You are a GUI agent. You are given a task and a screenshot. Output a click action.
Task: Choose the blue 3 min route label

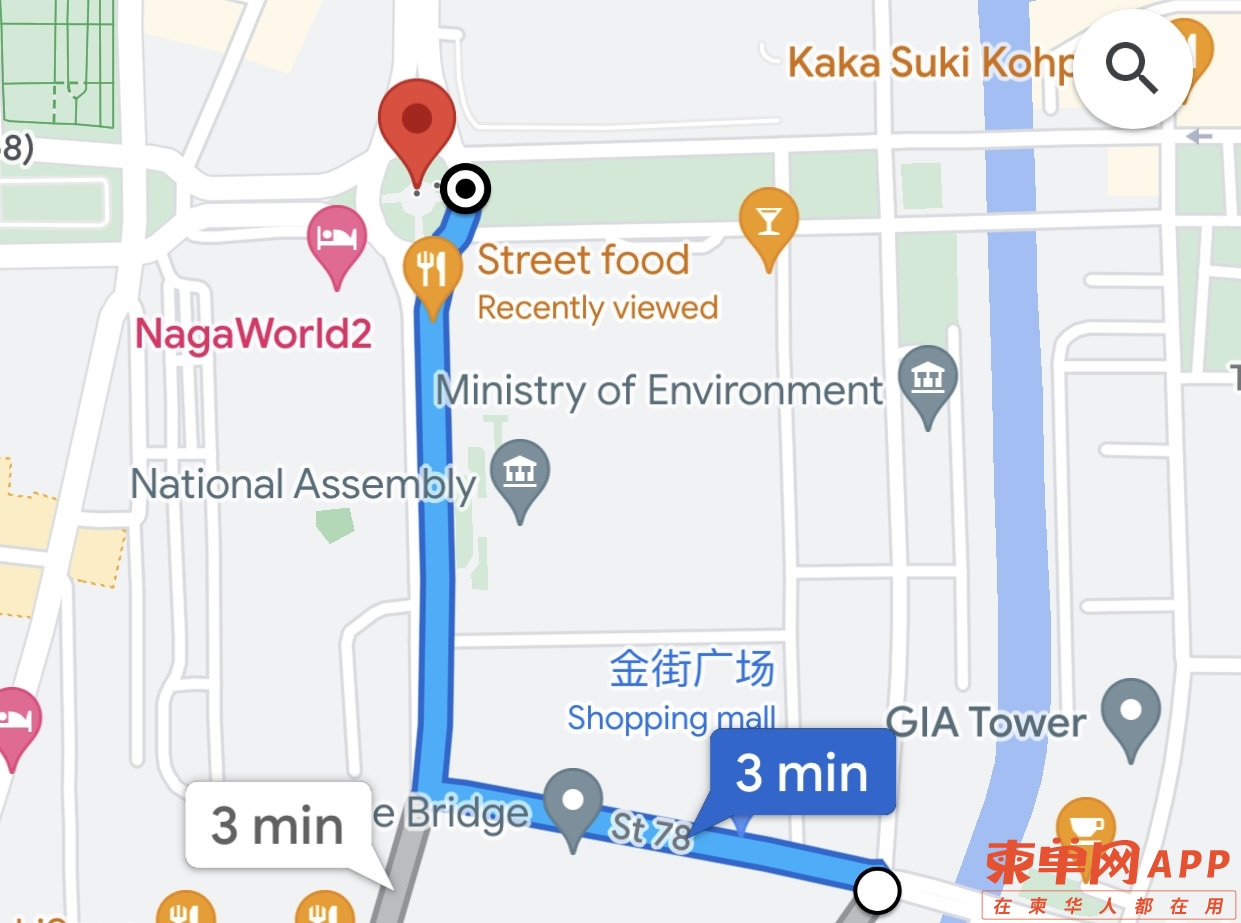[x=802, y=773]
